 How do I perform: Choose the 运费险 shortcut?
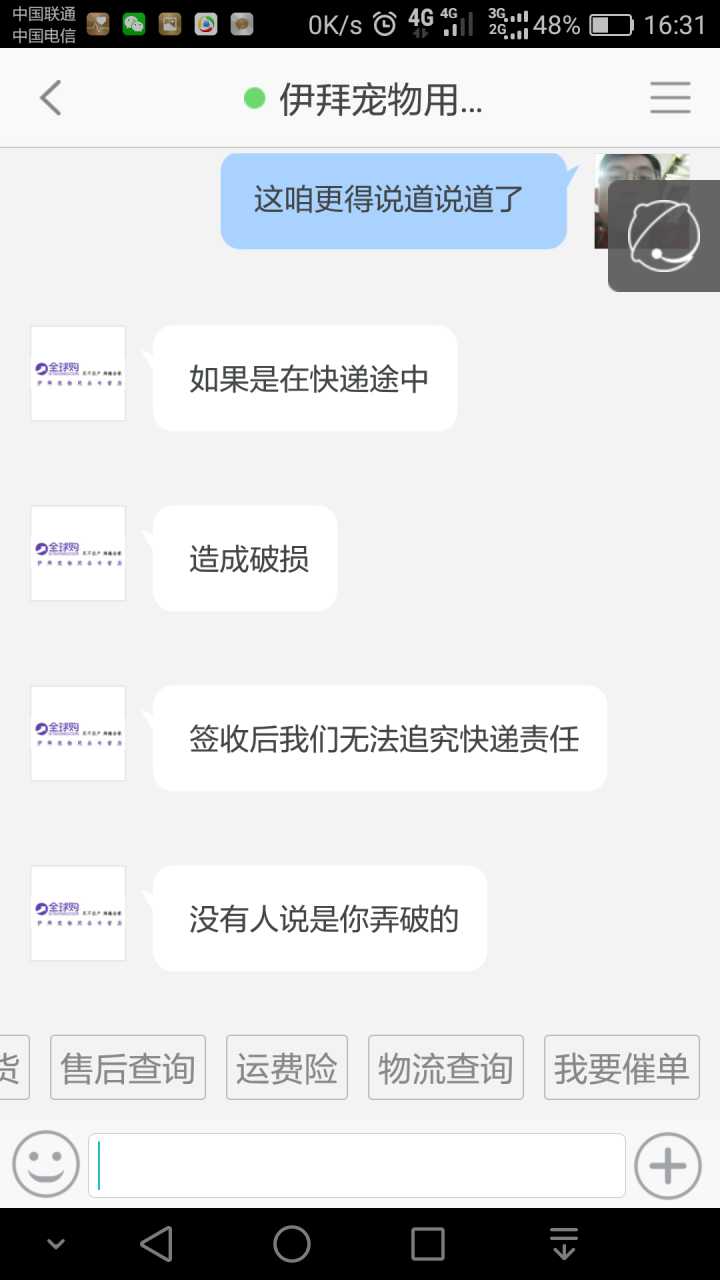point(287,1068)
